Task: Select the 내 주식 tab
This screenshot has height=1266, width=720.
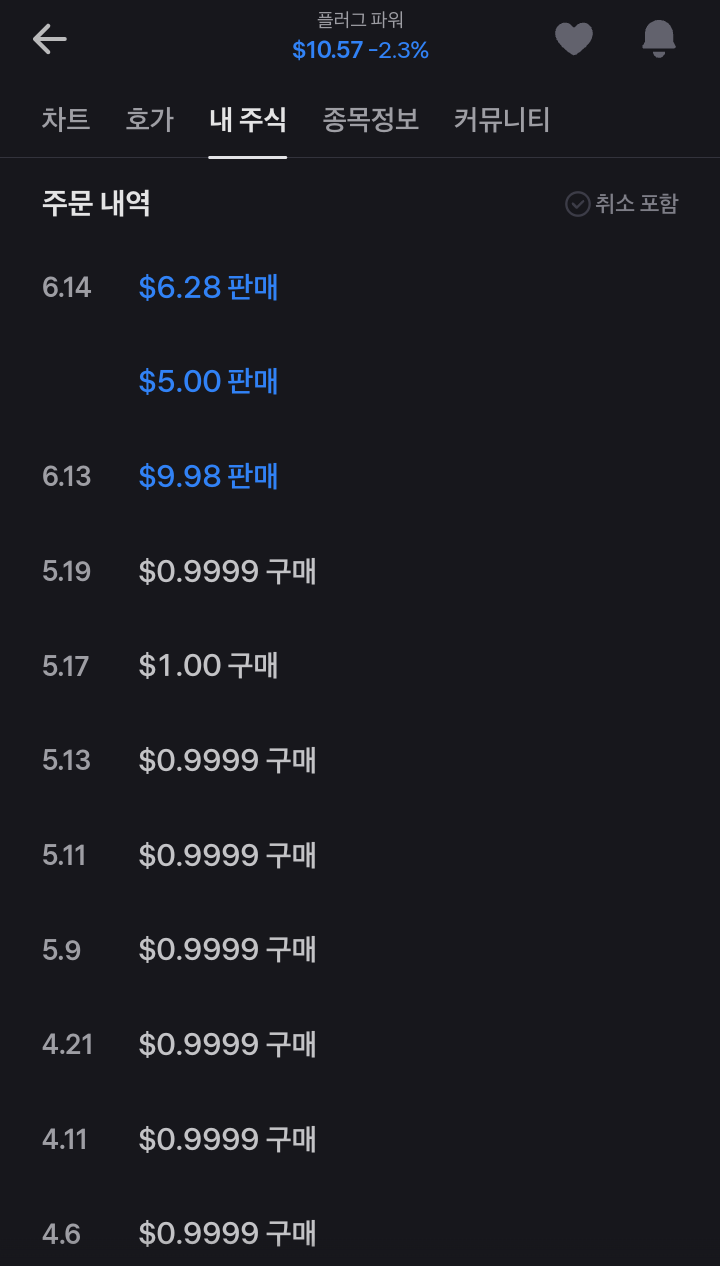Action: click(248, 120)
